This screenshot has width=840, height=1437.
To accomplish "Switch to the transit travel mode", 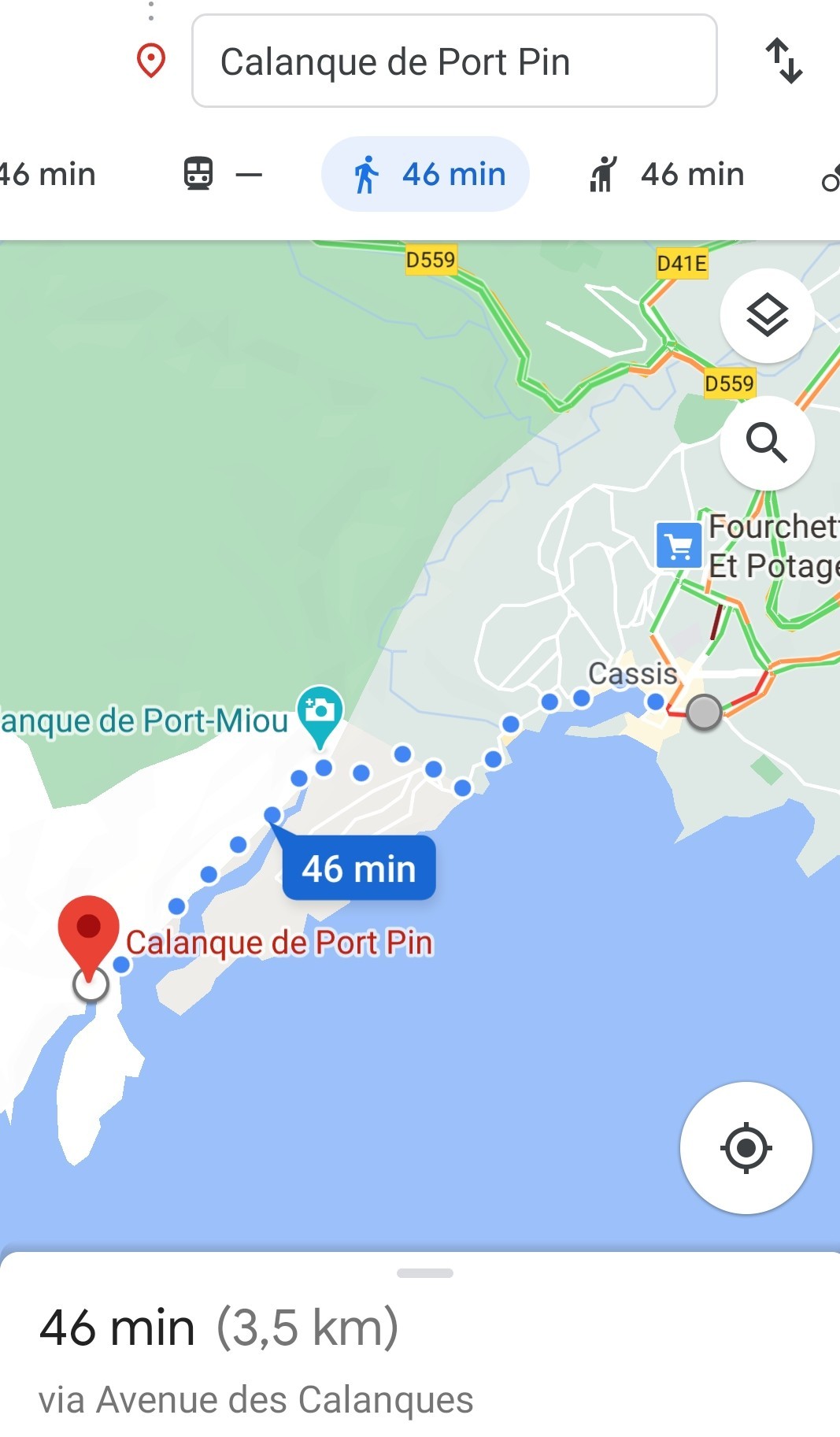I will (221, 174).
